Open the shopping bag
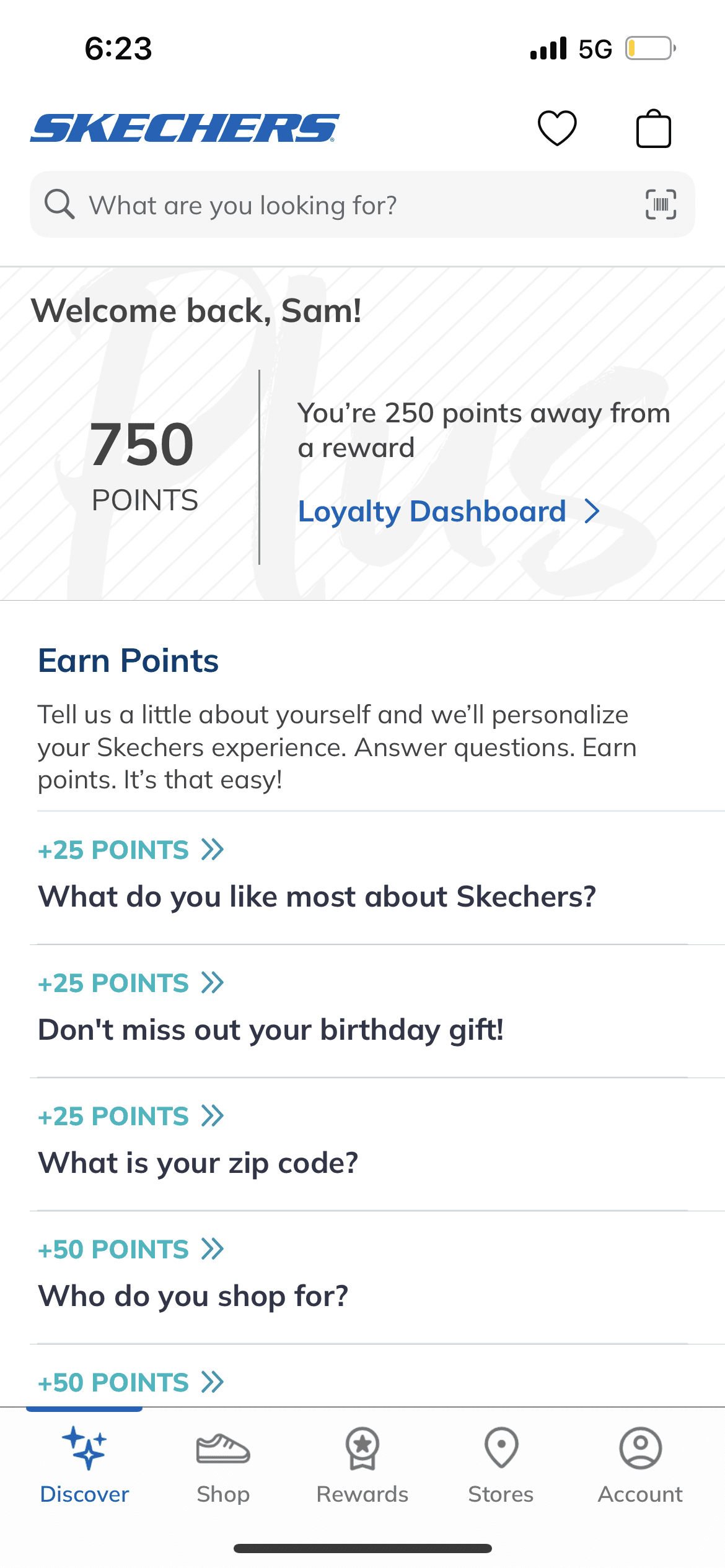This screenshot has height=1568, width=725. pos(654,128)
